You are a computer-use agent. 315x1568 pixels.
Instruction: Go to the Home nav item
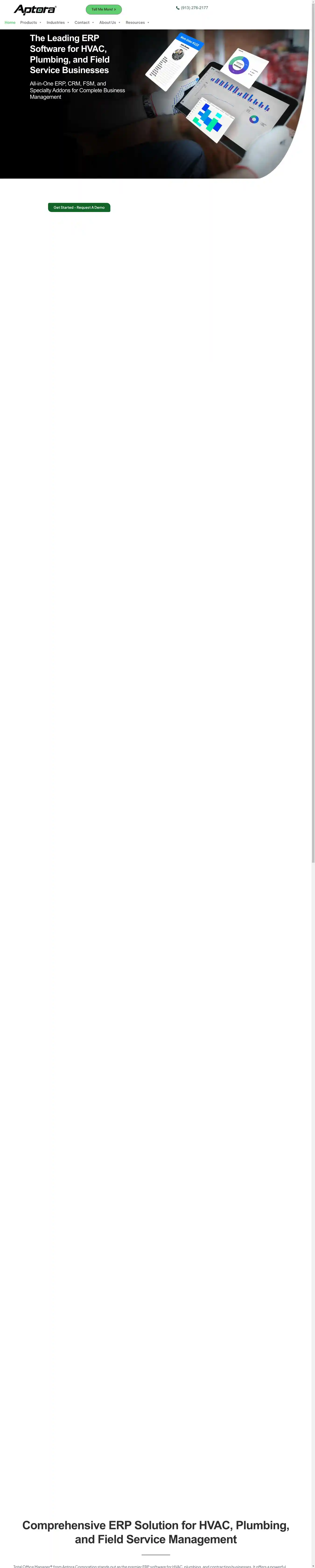[x=10, y=22]
